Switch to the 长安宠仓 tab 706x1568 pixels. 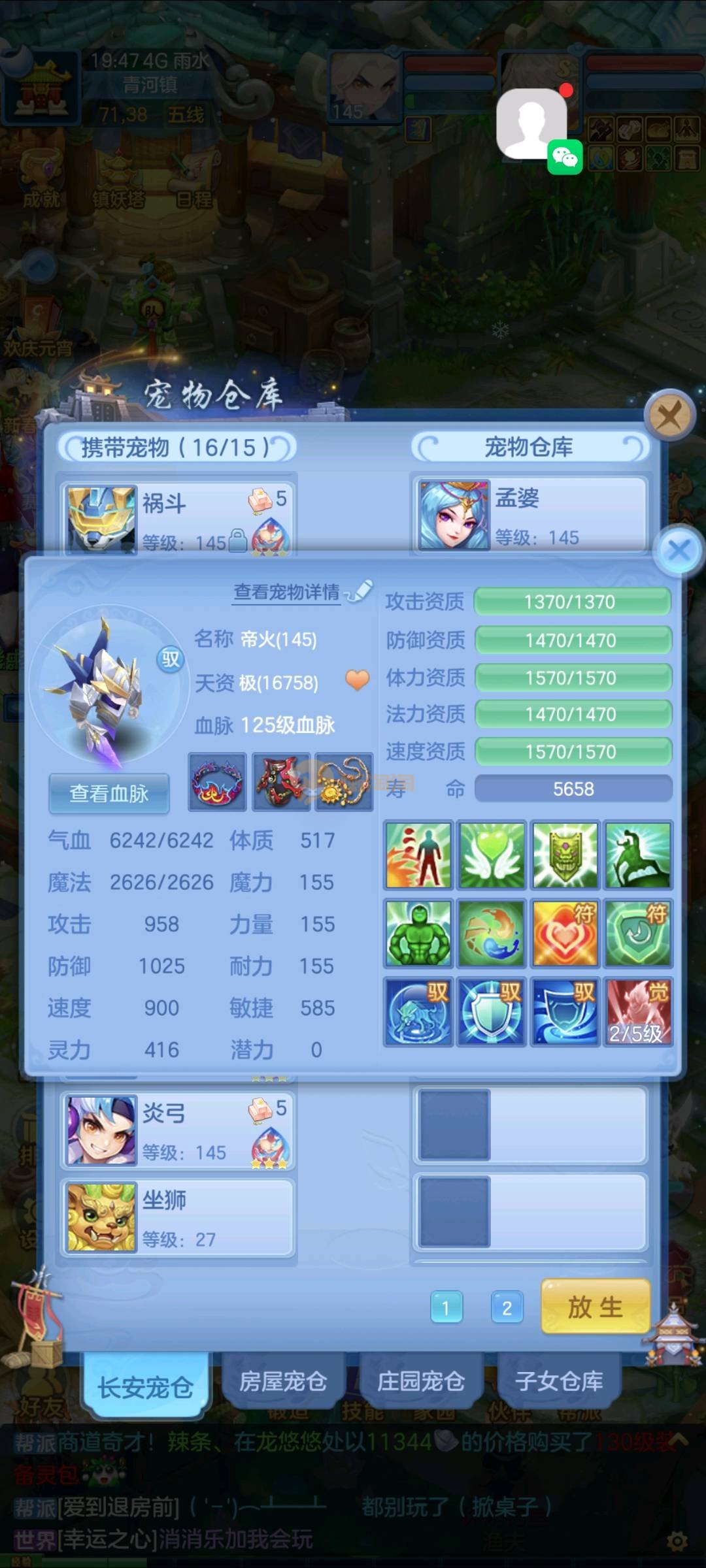pos(145,1386)
